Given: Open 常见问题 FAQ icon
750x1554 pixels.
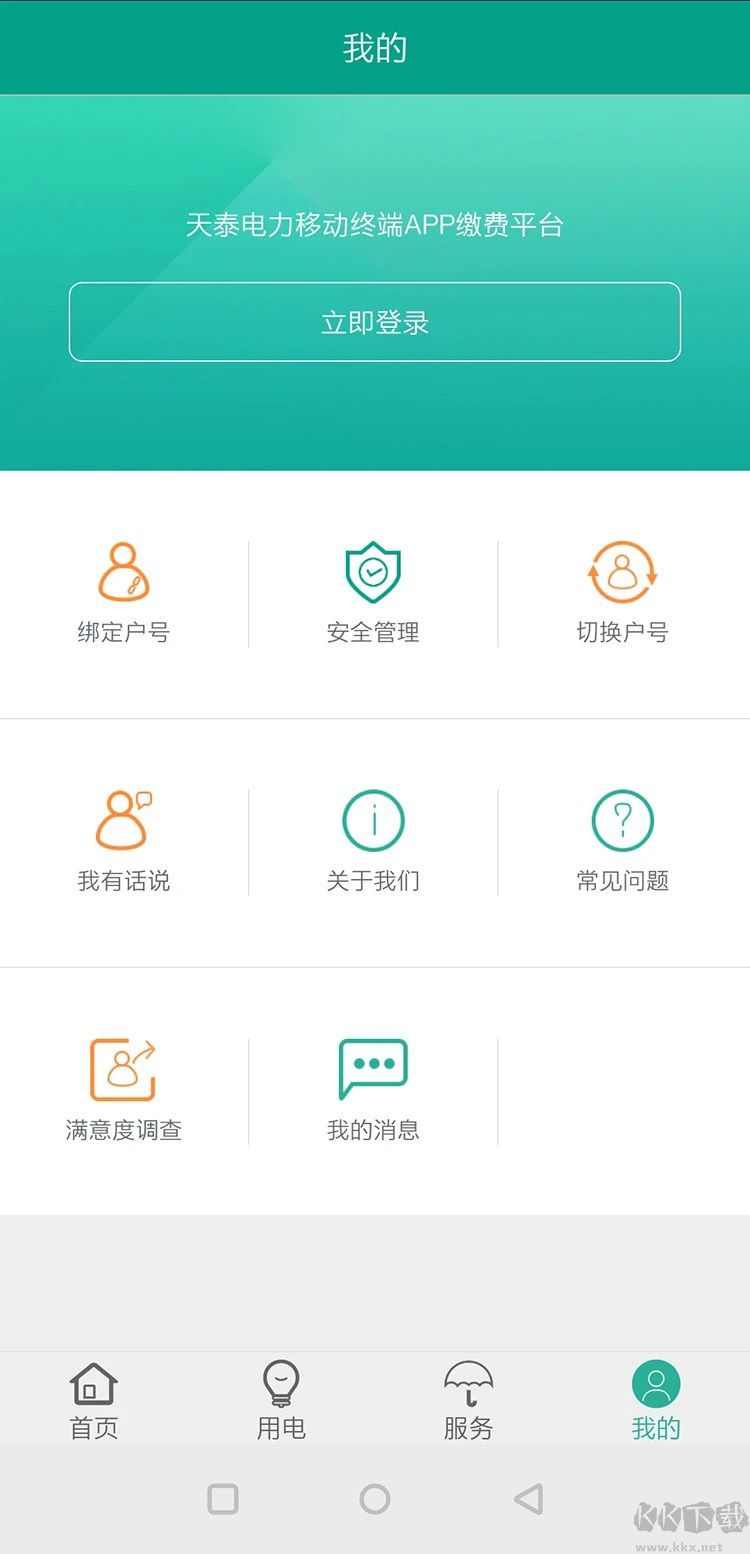Looking at the screenshot, I should pos(622,838).
